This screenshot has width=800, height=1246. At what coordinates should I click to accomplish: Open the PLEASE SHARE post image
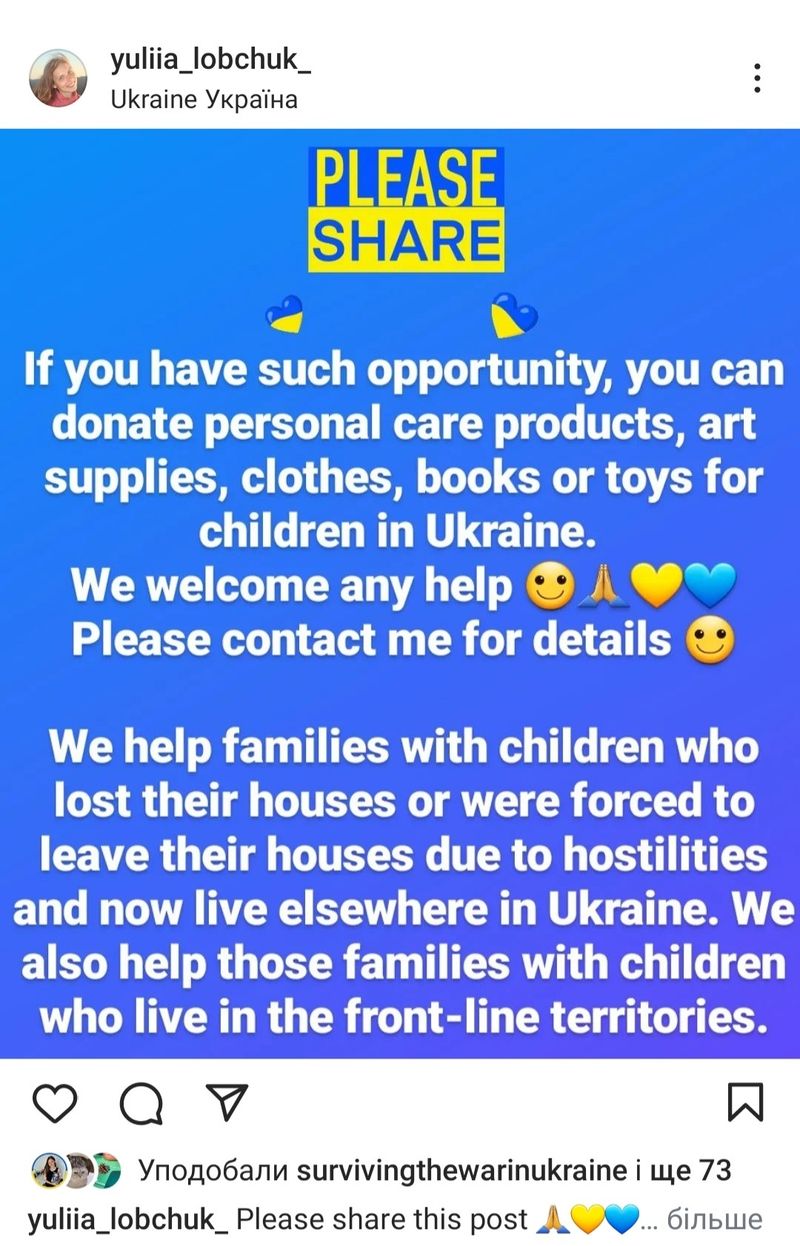[400, 592]
